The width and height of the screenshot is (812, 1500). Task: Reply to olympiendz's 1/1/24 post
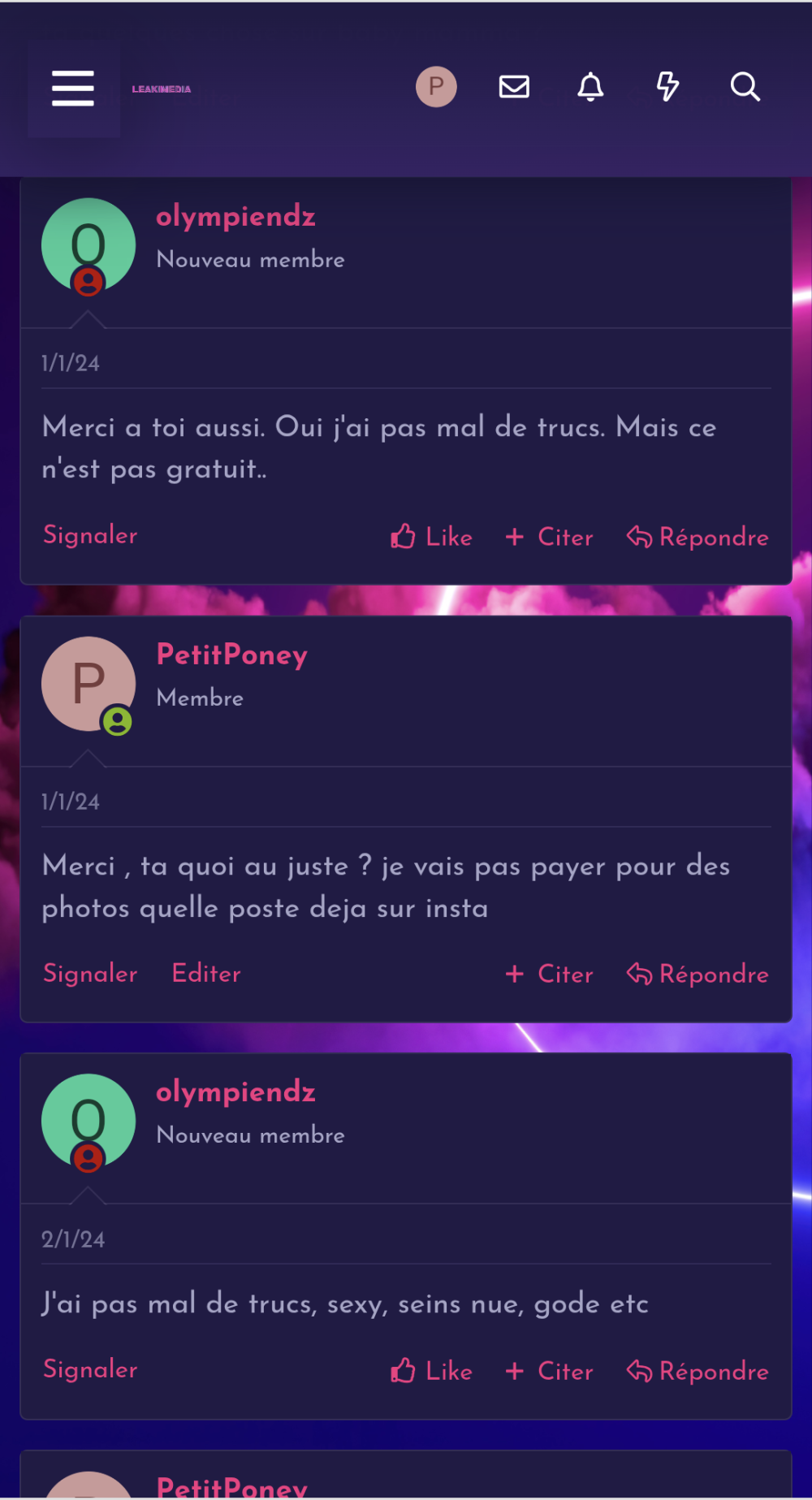click(x=698, y=537)
